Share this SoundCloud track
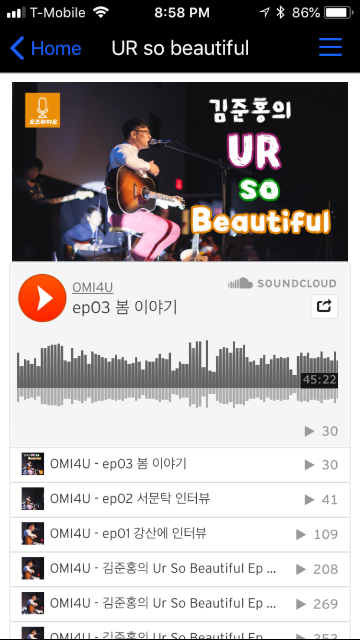The image size is (360, 640). pos(324,306)
